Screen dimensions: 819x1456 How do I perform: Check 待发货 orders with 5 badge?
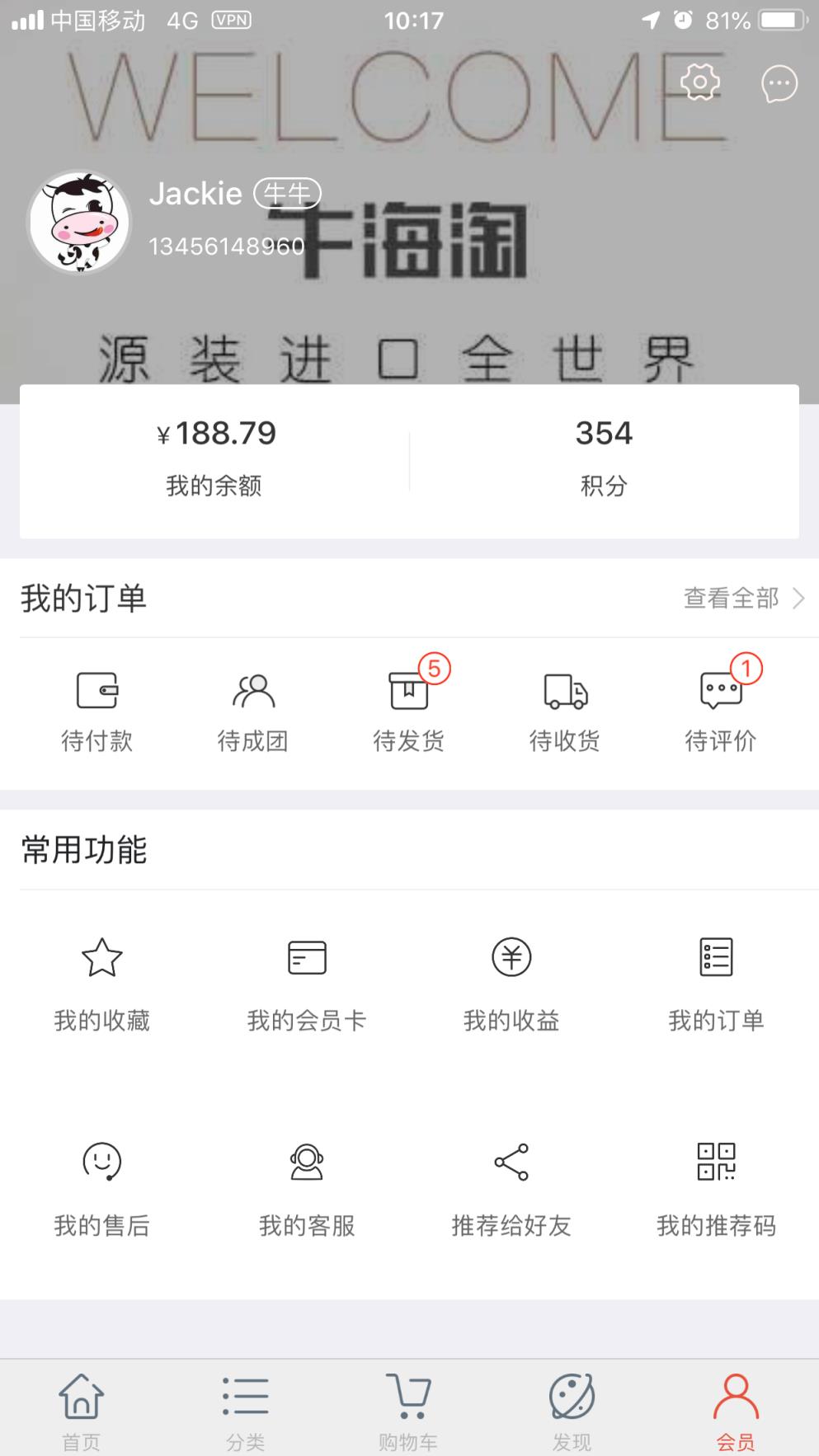click(408, 709)
